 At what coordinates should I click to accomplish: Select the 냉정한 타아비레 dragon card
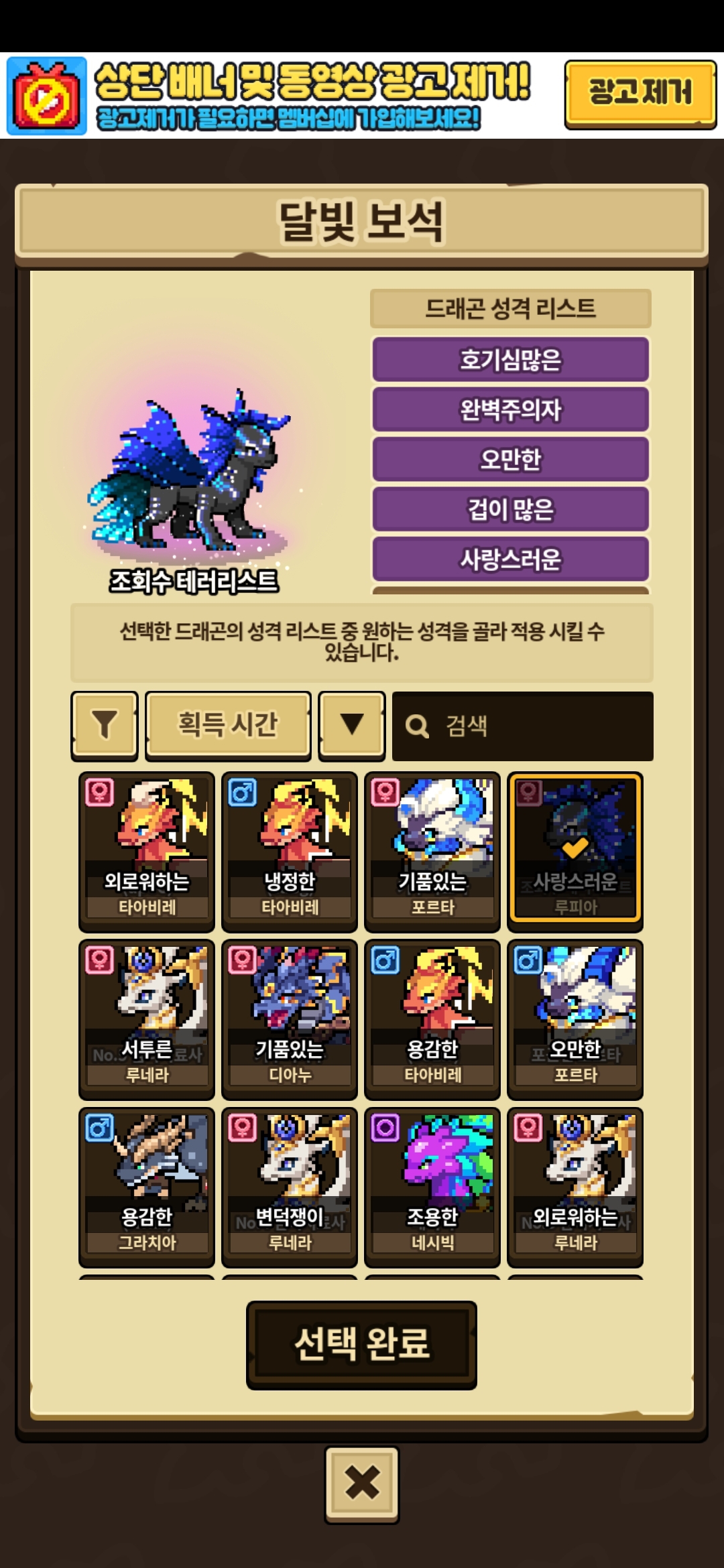tap(290, 852)
